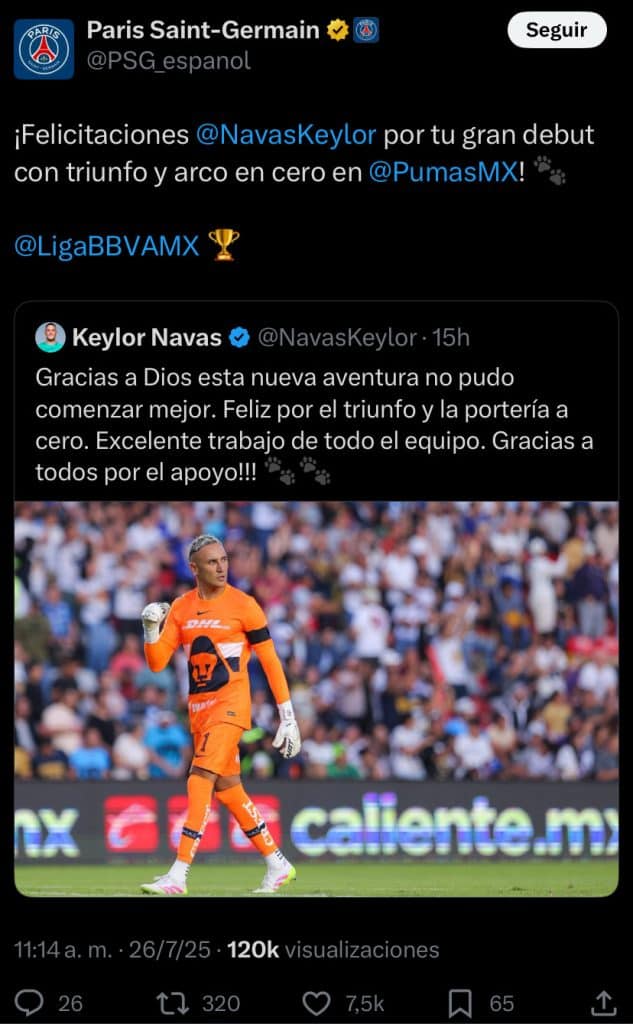This screenshot has width=633, height=1024.
Task: Open the @LigaBBVAMX mention link
Action: pyautogui.click(x=107, y=245)
